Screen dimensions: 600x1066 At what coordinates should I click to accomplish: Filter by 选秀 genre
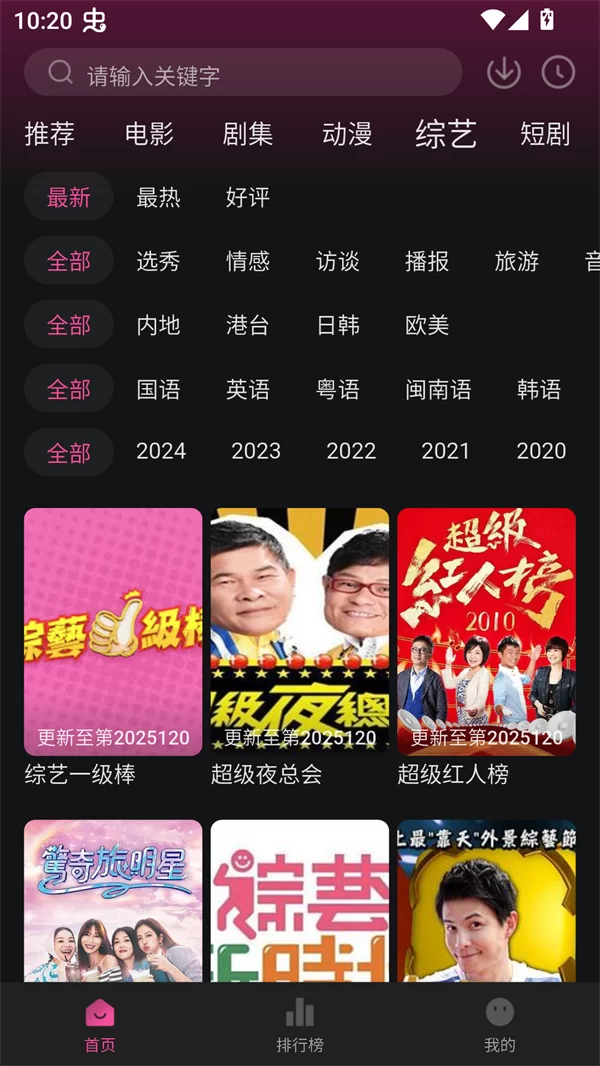pyautogui.click(x=158, y=261)
